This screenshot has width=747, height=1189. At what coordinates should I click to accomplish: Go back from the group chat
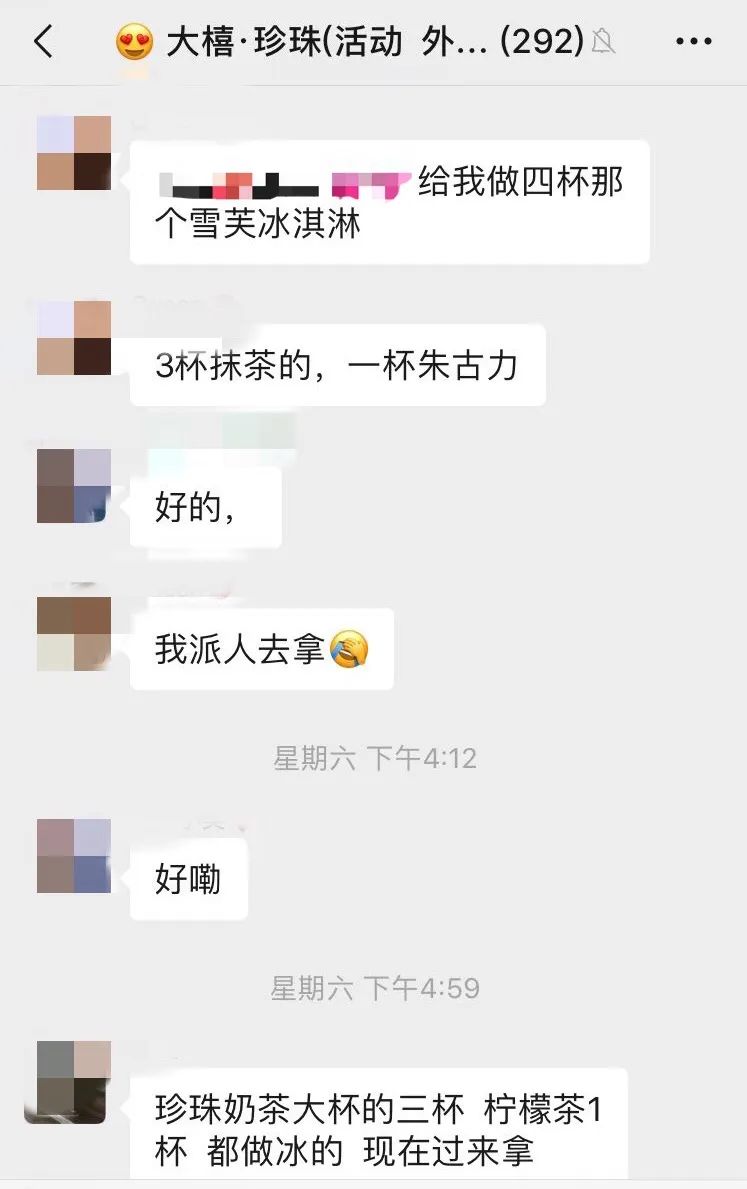click(43, 42)
